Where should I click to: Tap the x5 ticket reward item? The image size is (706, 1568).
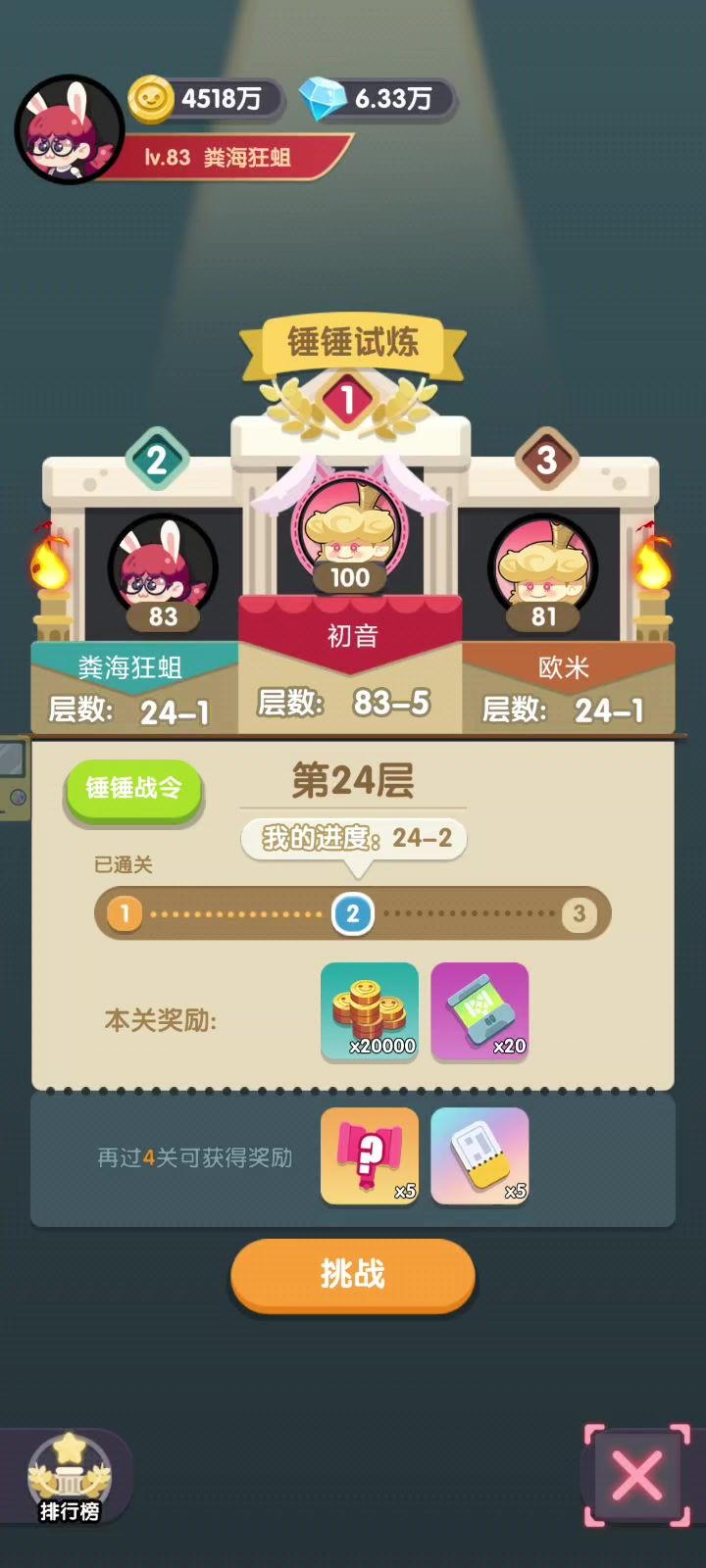479,1156
